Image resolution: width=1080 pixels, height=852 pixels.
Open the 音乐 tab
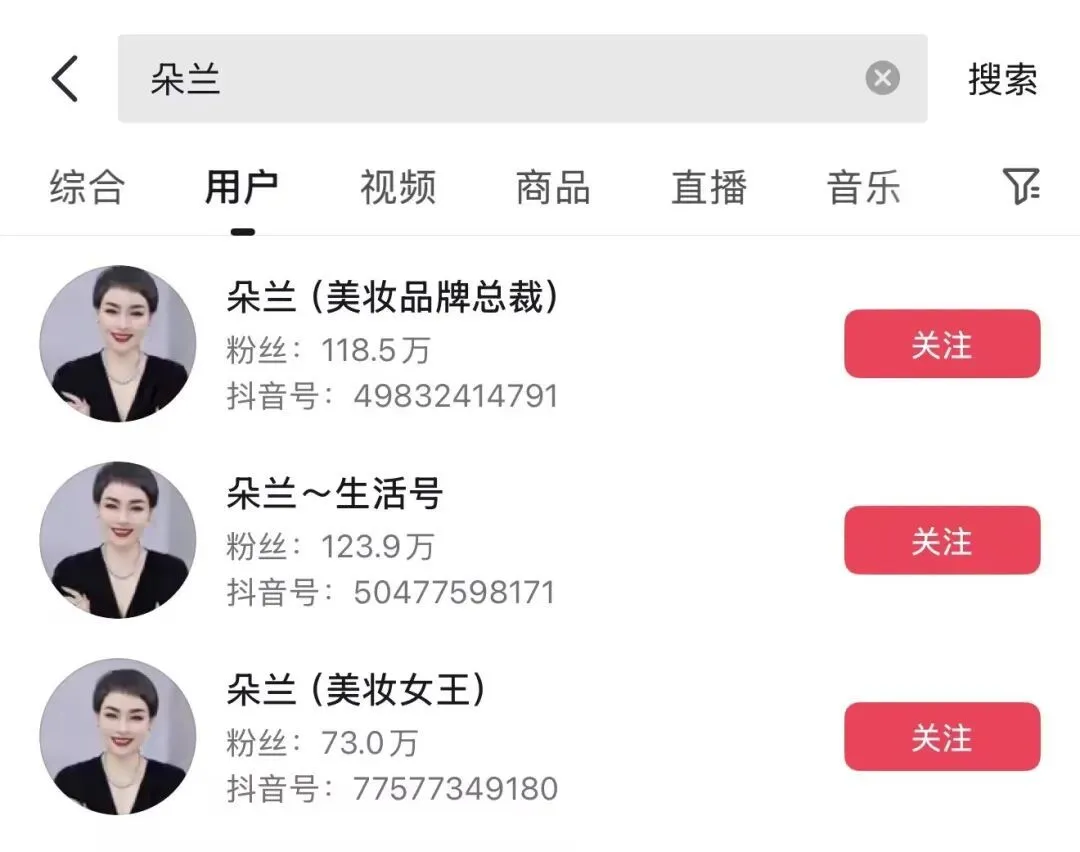864,187
